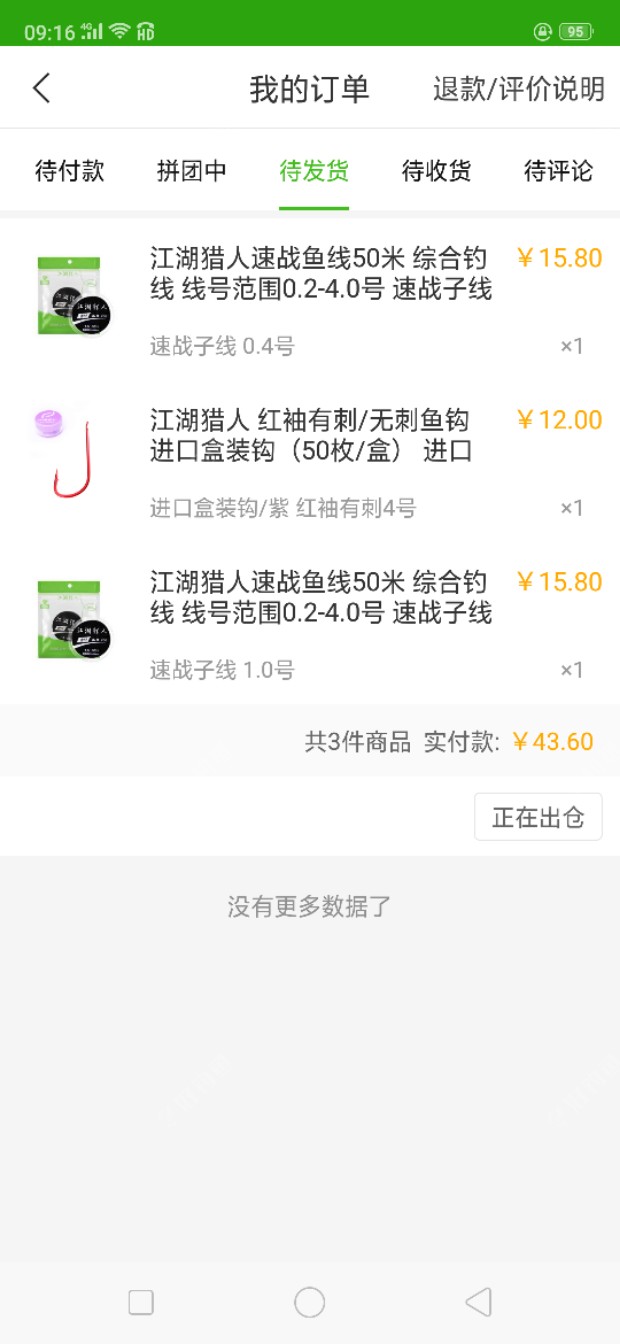Open 退款/评价说明 link
Screen dimensions: 620x1344
518,89
